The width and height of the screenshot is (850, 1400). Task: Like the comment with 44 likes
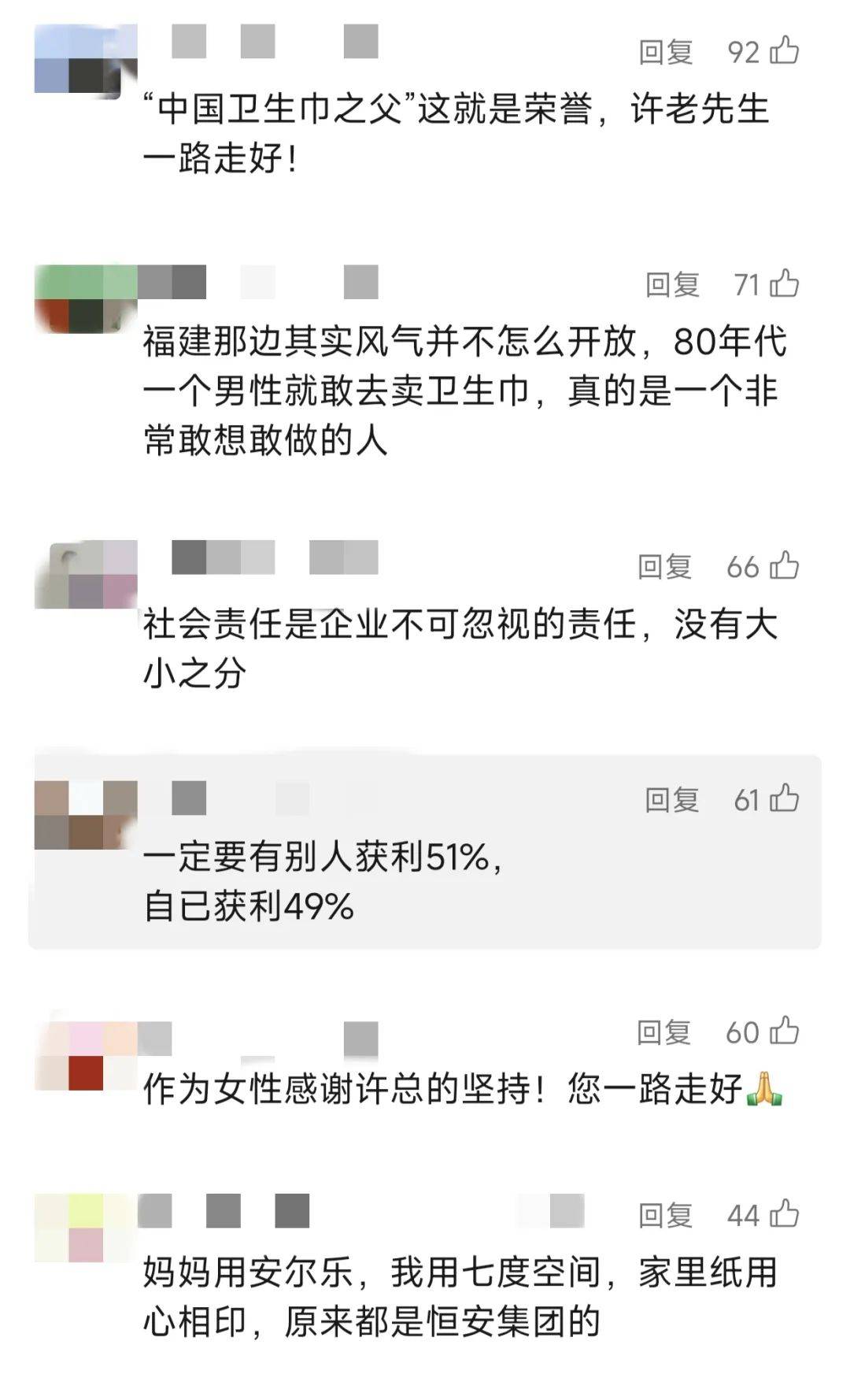(x=784, y=1214)
